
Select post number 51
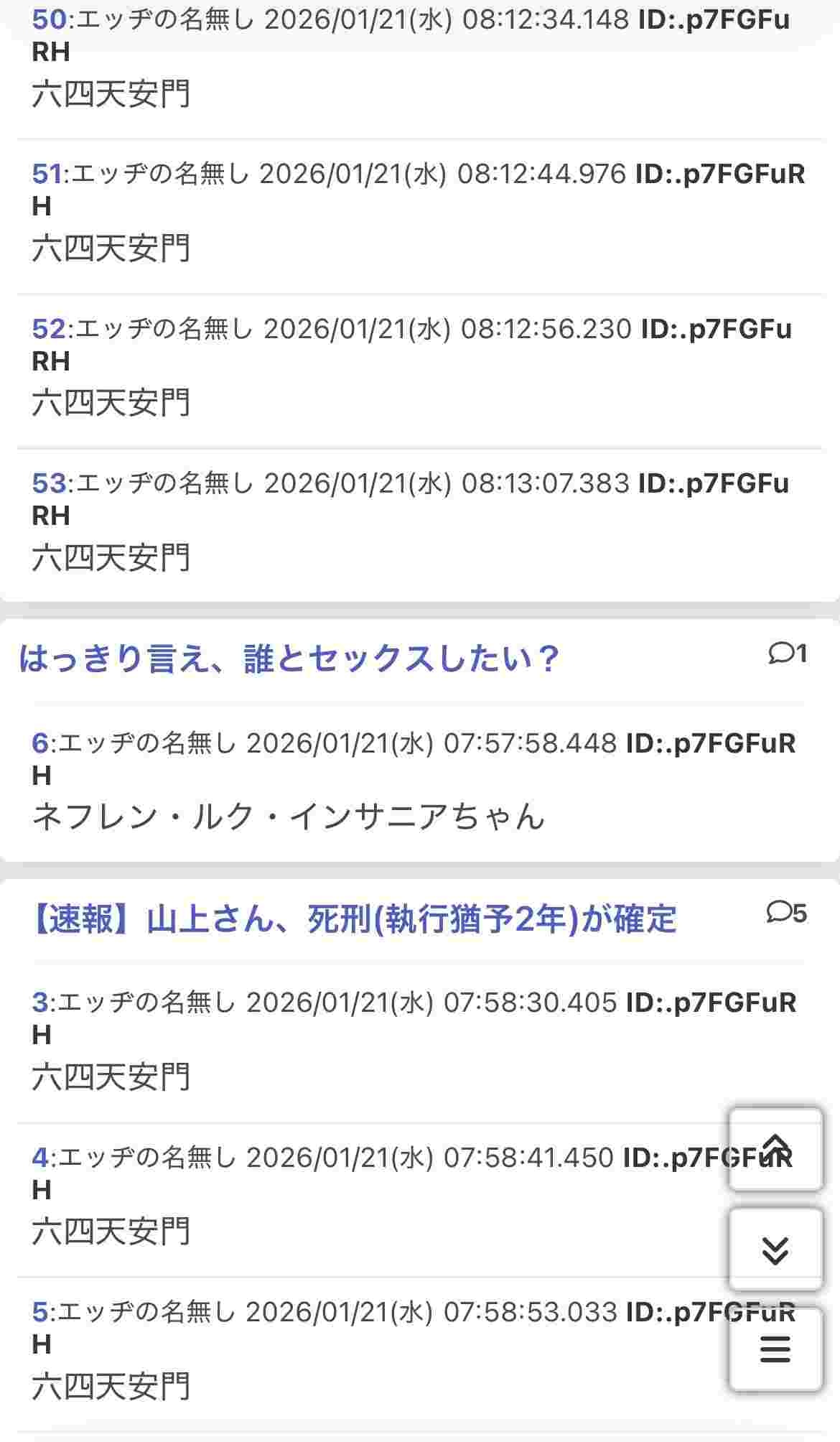click(47, 175)
